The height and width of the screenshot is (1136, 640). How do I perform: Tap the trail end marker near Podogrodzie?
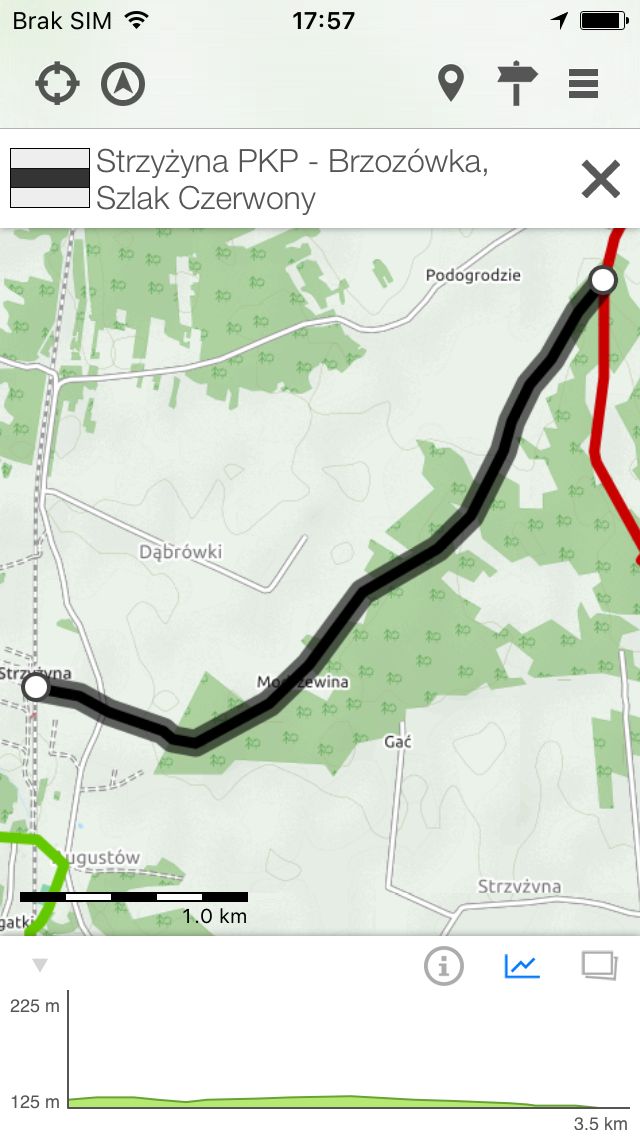603,280
